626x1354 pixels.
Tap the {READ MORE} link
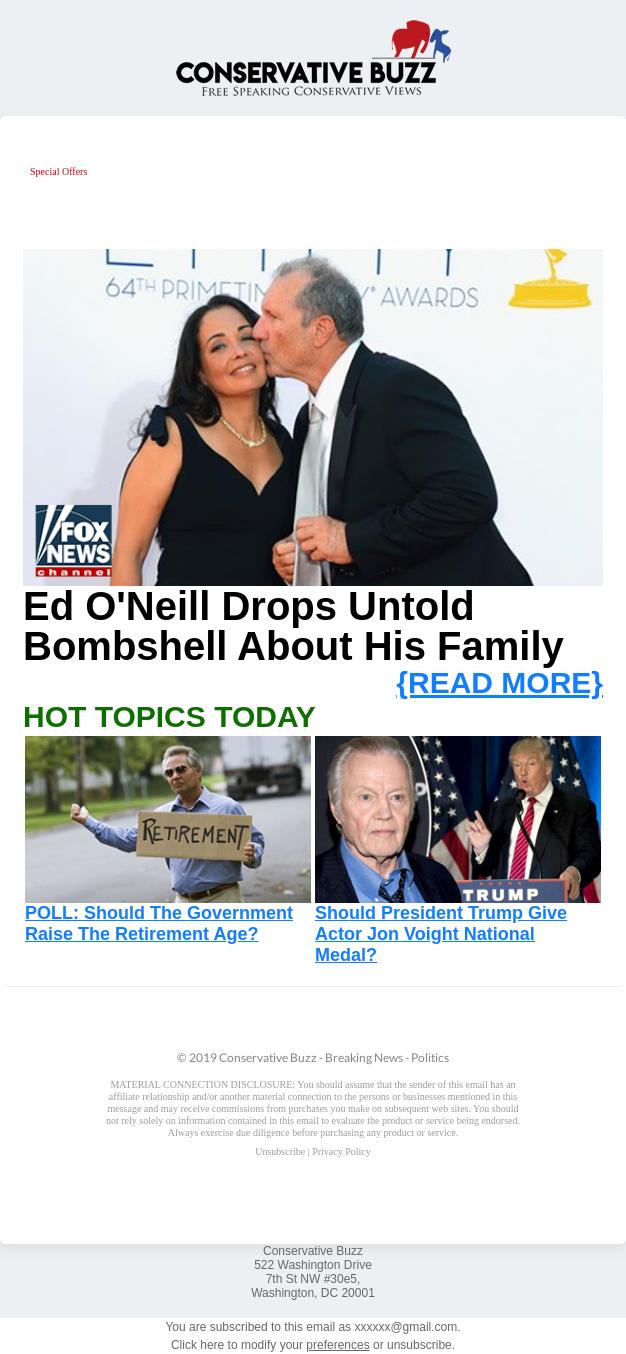[x=499, y=683]
